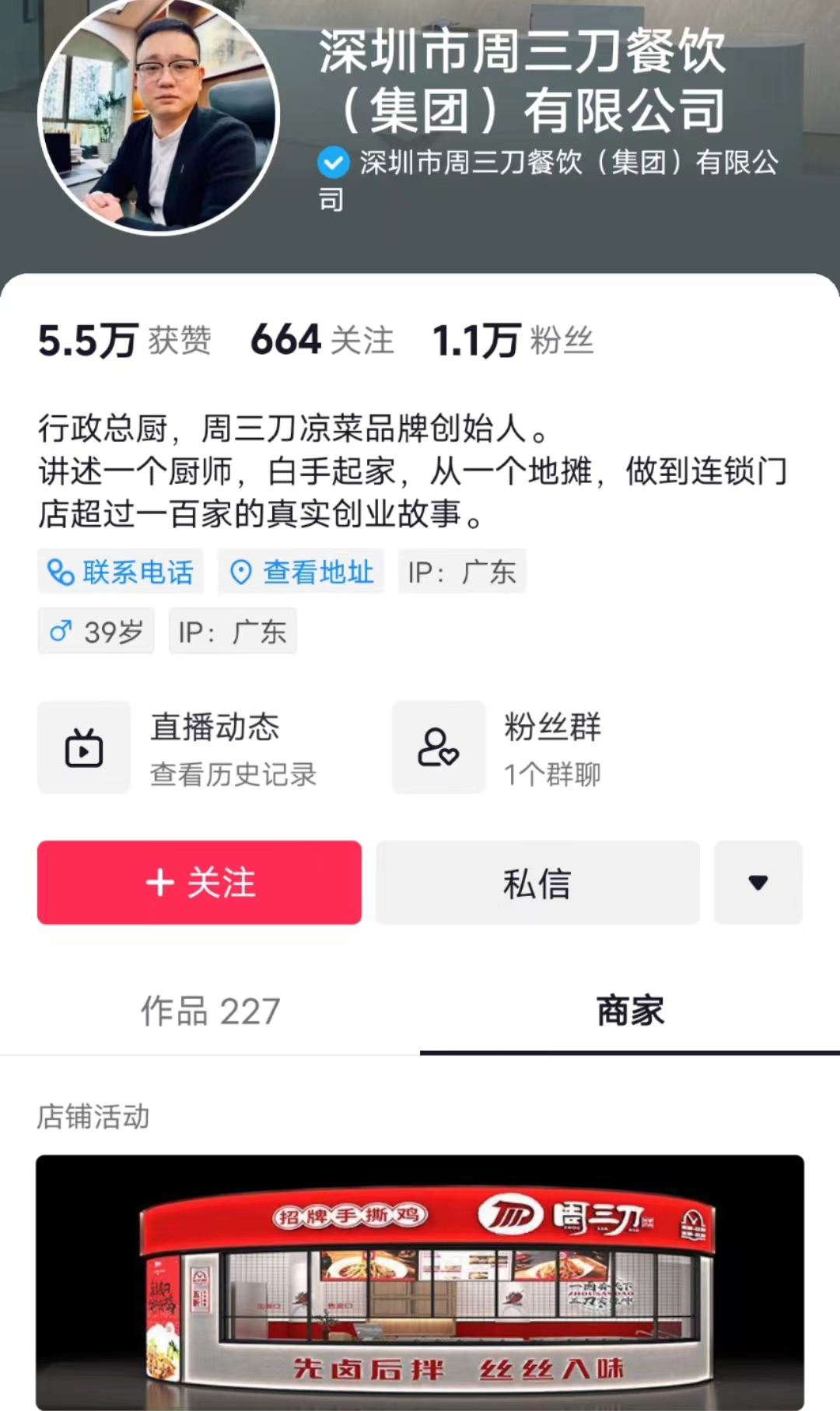This screenshot has height=1411, width=840.
Task: Open the 周三刀 store activity banner
Action: (420, 1282)
